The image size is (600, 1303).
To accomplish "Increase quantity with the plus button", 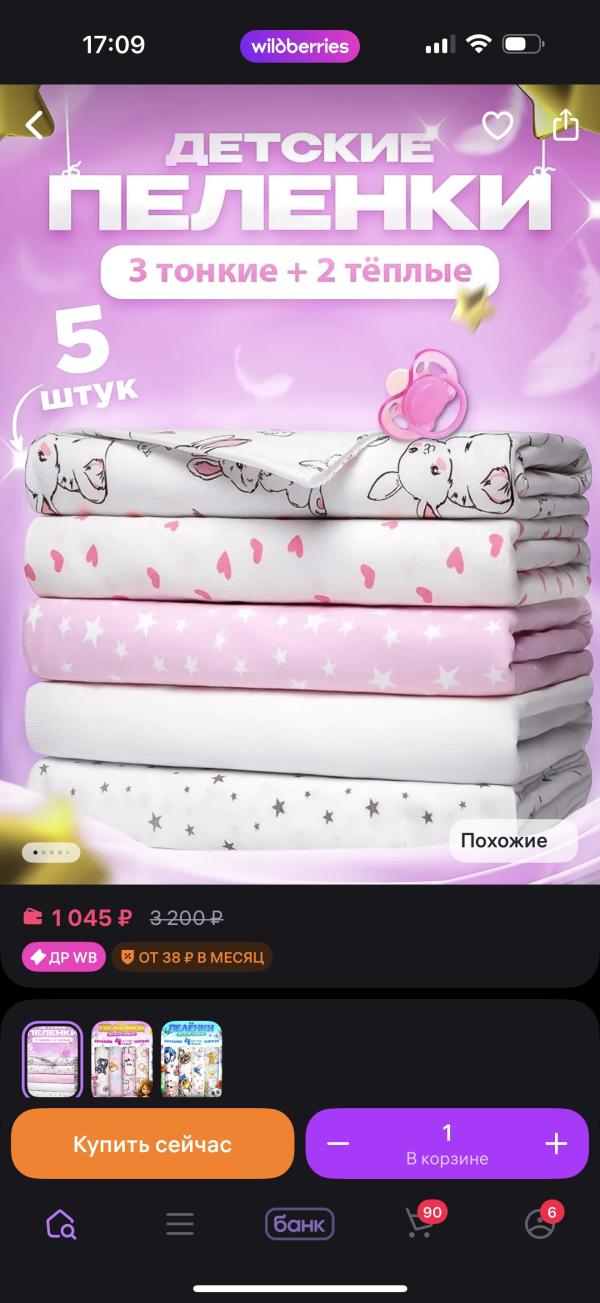I will (x=556, y=1145).
